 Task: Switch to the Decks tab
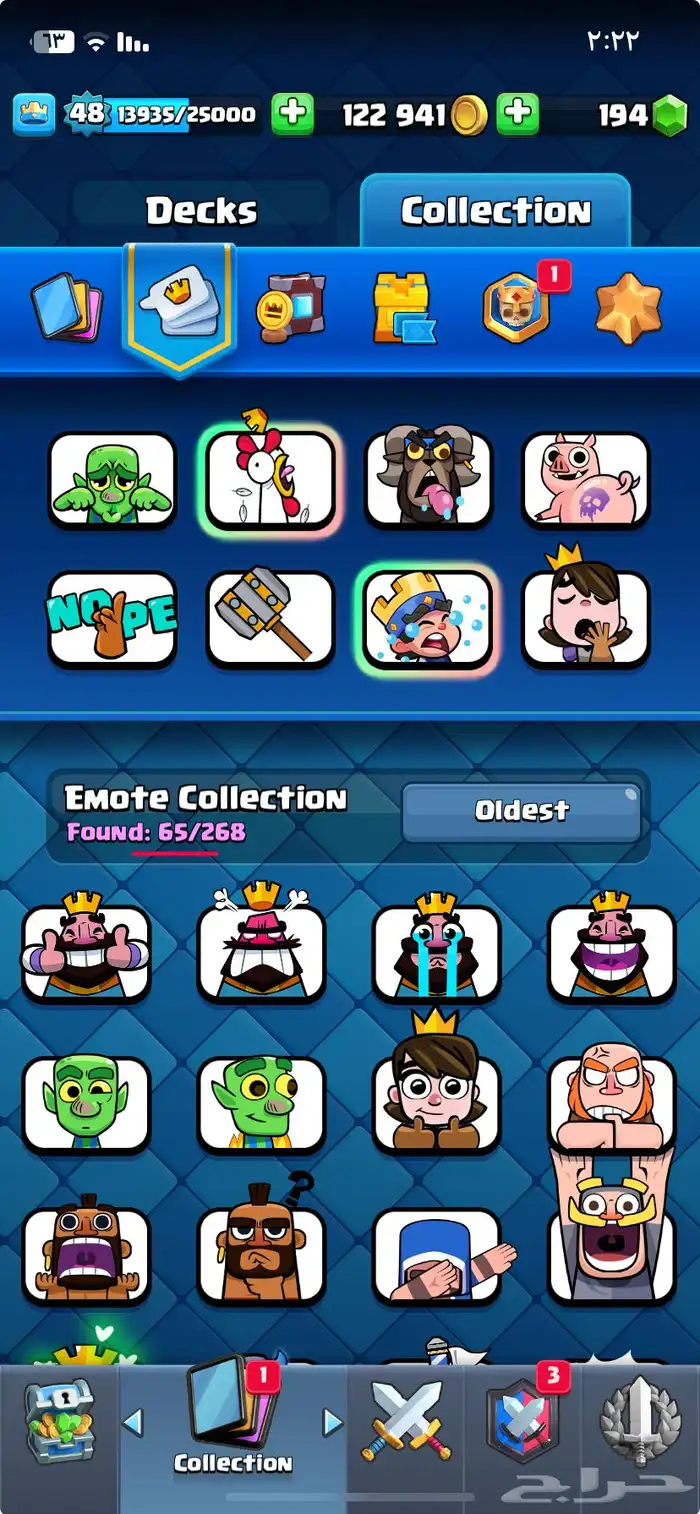click(x=201, y=211)
